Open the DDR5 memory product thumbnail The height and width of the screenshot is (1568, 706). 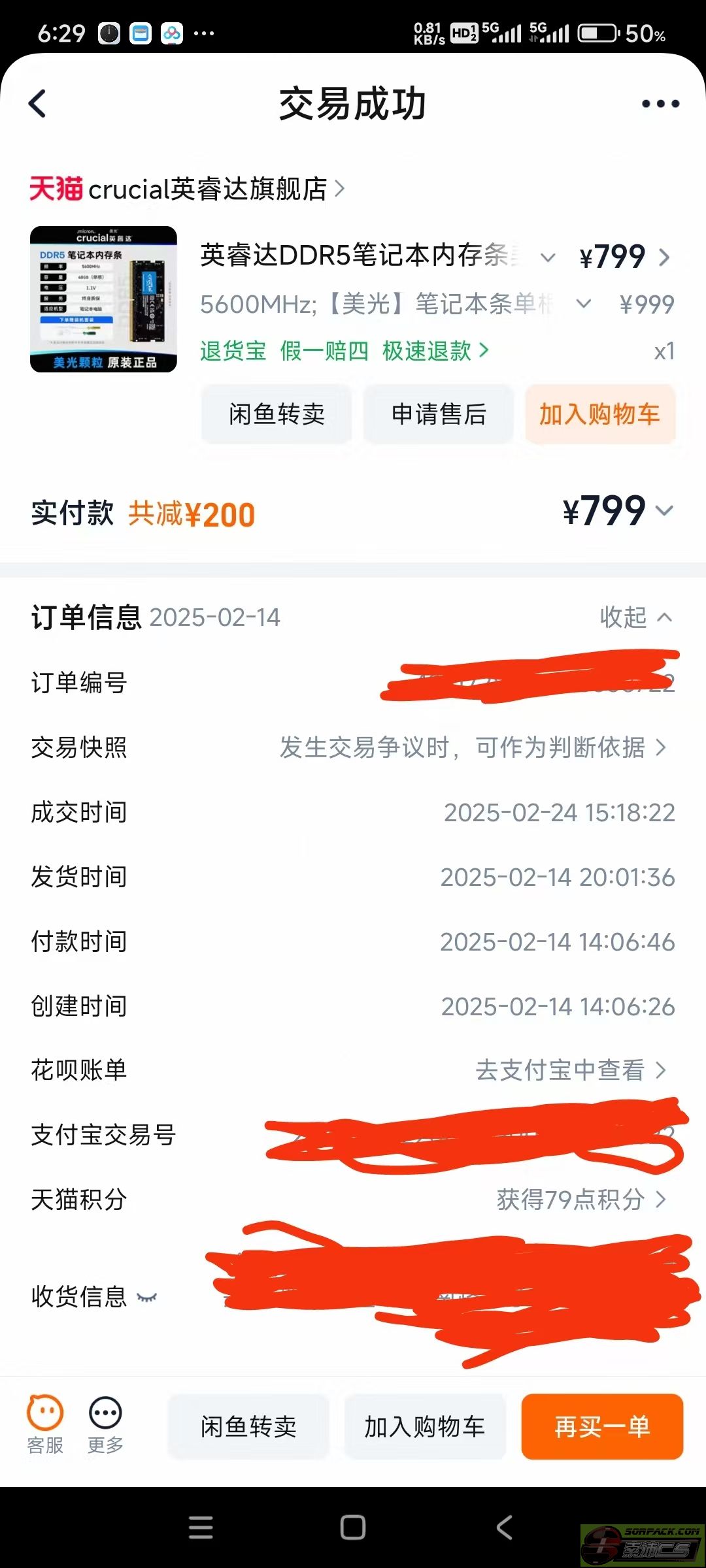[103, 299]
